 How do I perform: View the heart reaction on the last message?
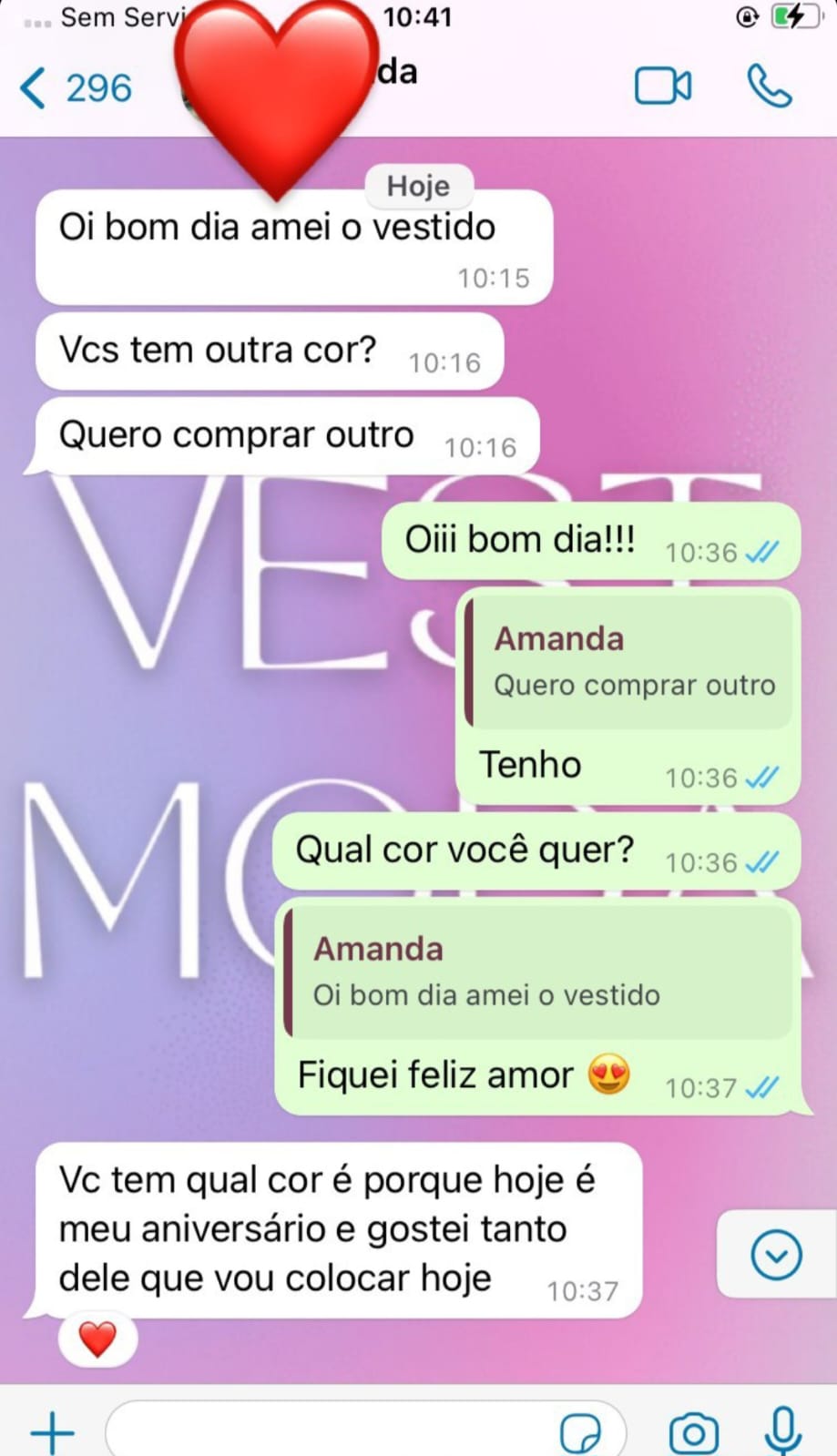[98, 1339]
